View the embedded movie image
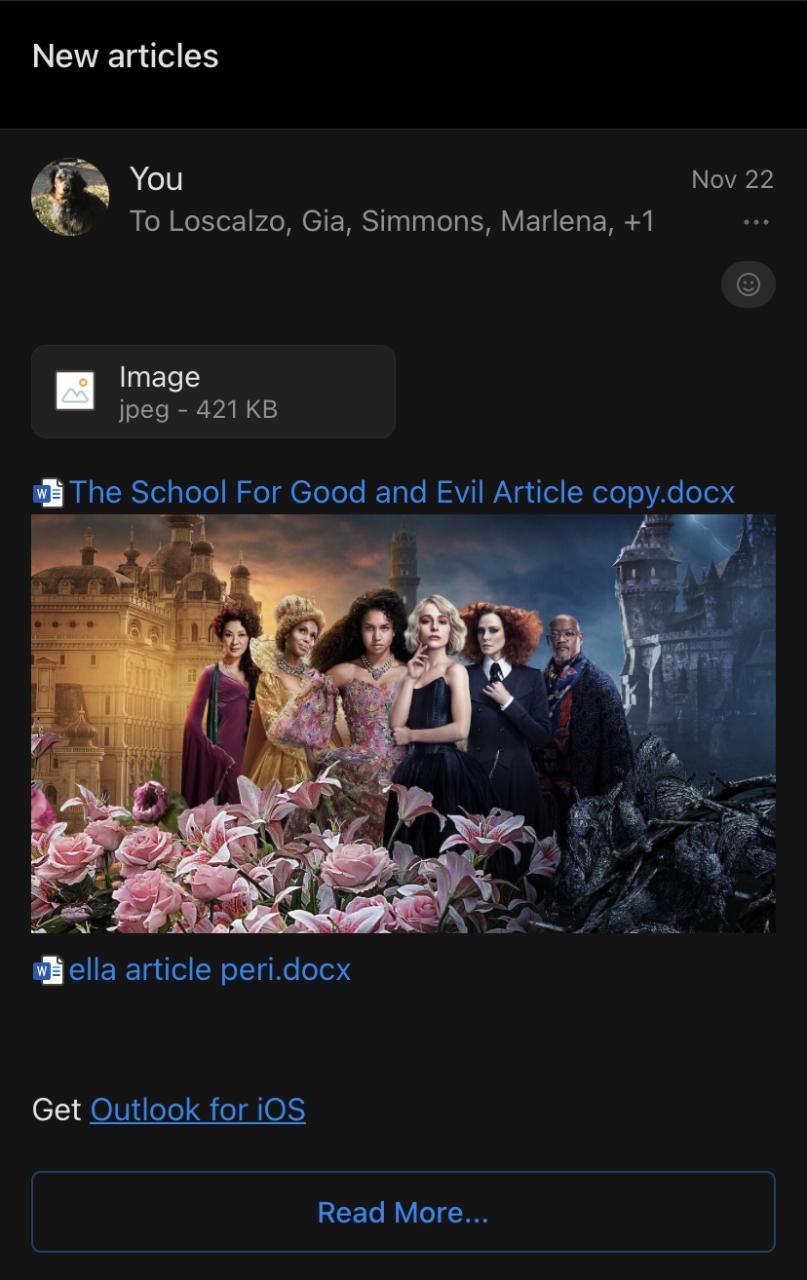This screenshot has width=807, height=1280. tap(403, 723)
